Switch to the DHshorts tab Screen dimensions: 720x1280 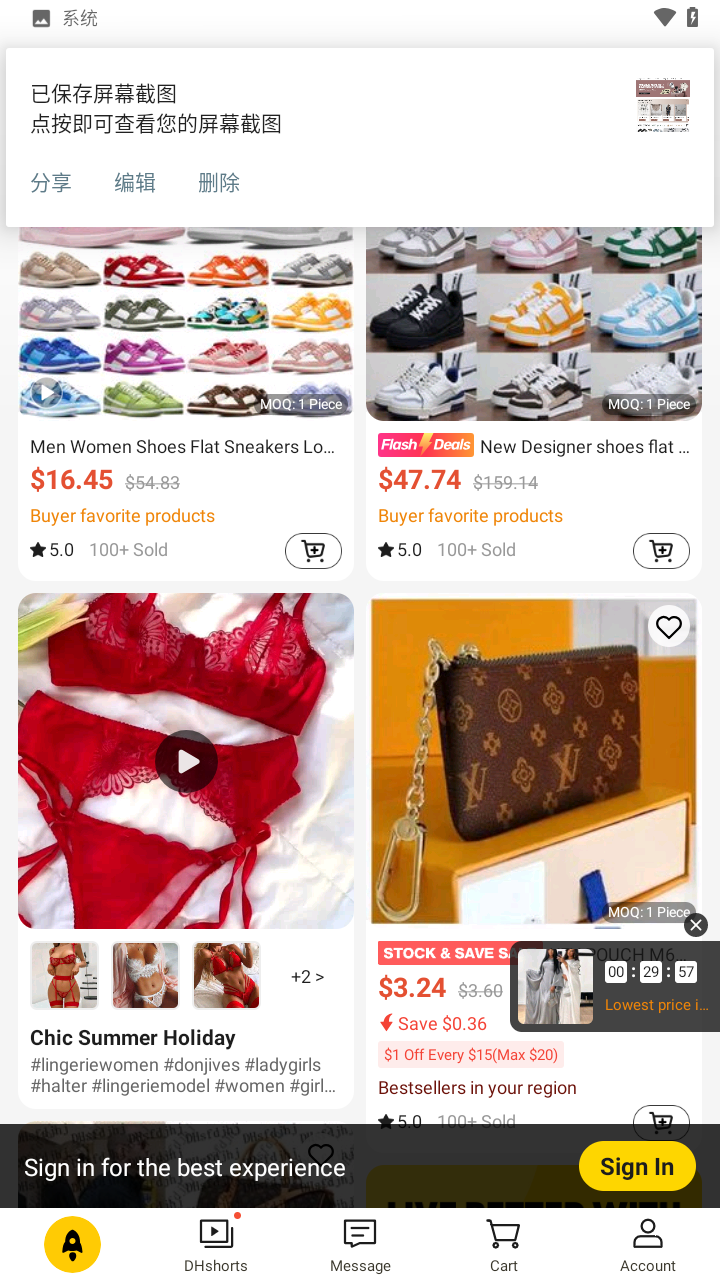216,1245
